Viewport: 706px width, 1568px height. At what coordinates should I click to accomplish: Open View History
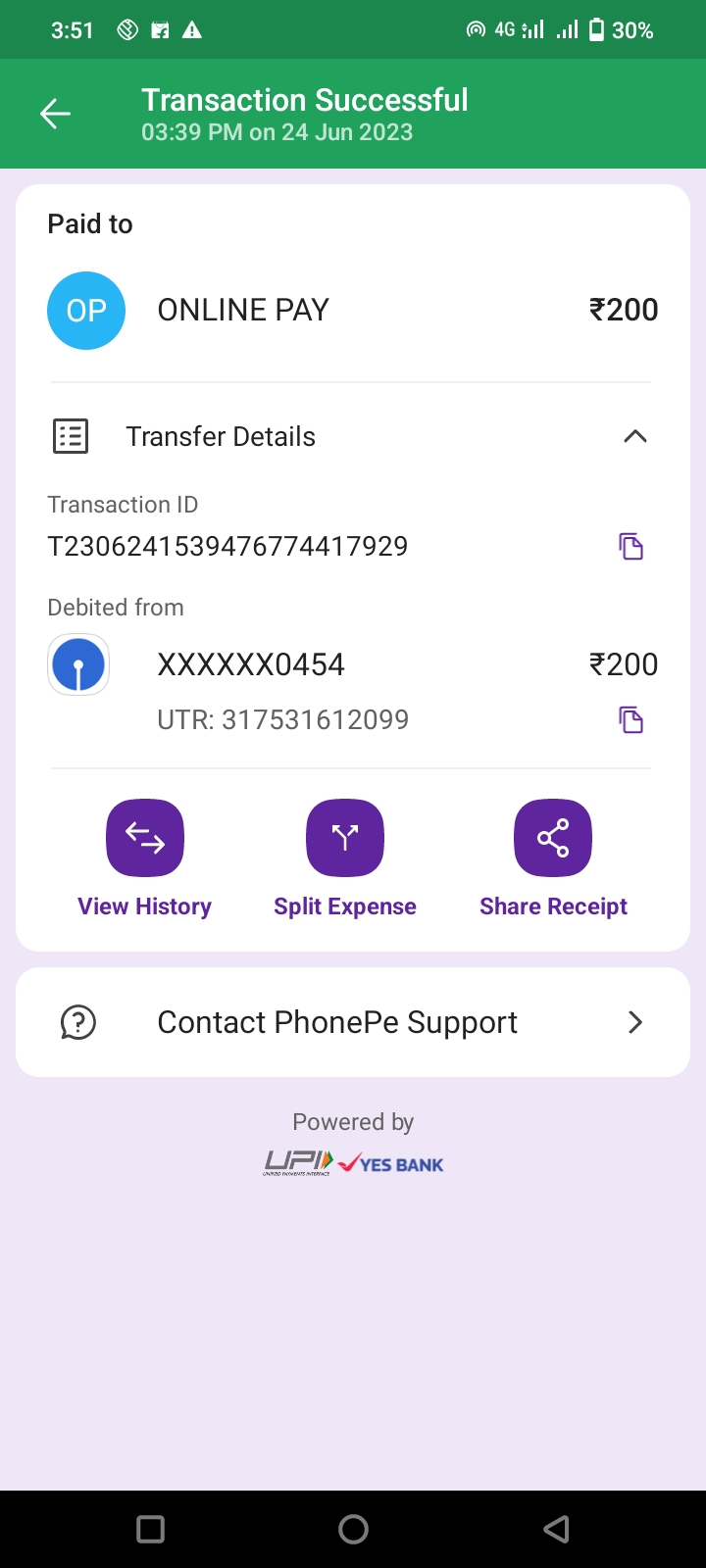[145, 839]
